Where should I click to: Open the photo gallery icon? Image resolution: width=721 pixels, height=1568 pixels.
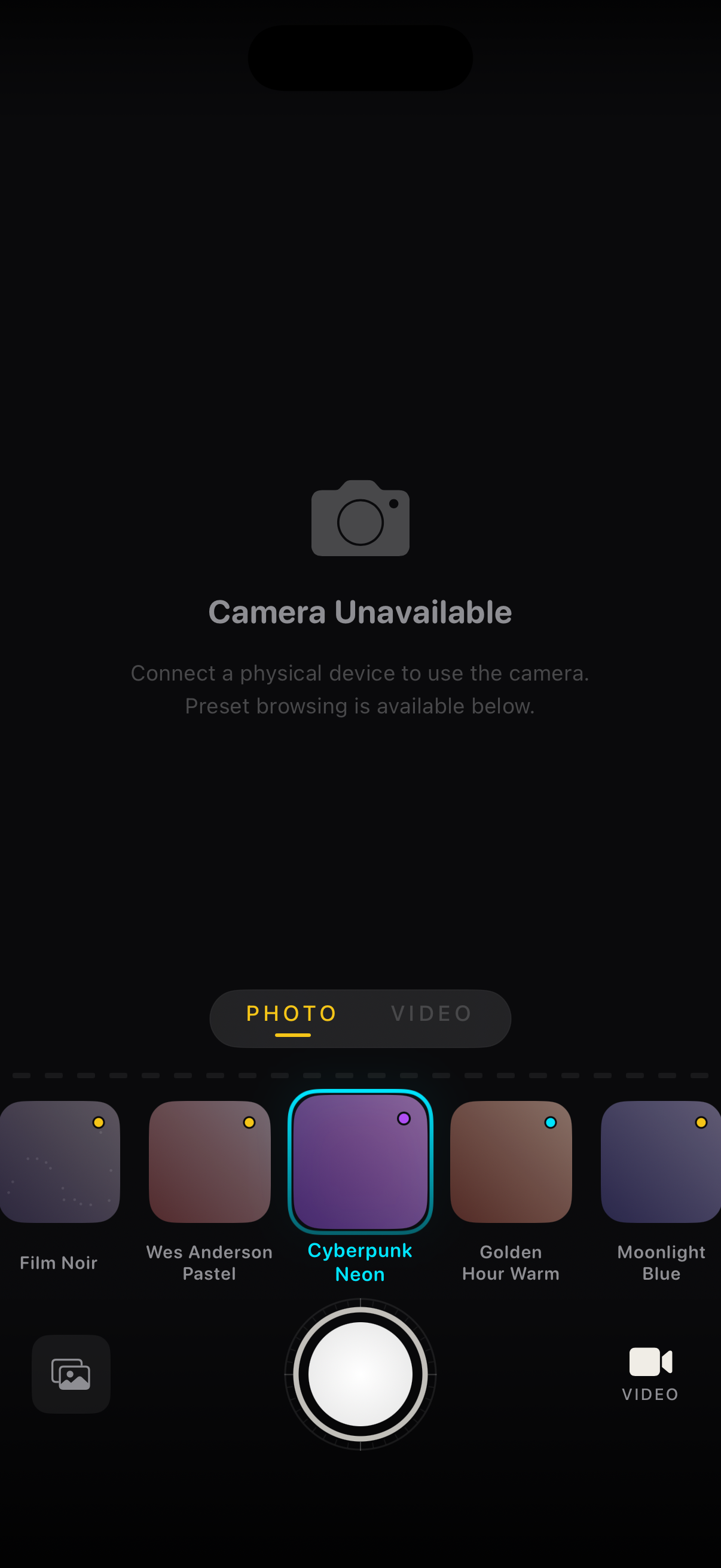(x=71, y=1374)
